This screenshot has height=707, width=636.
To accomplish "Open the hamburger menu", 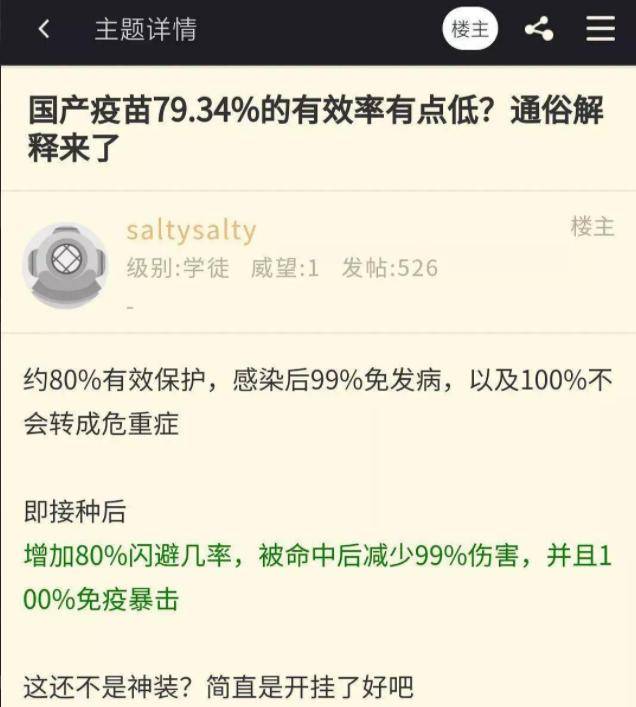I will point(600,30).
